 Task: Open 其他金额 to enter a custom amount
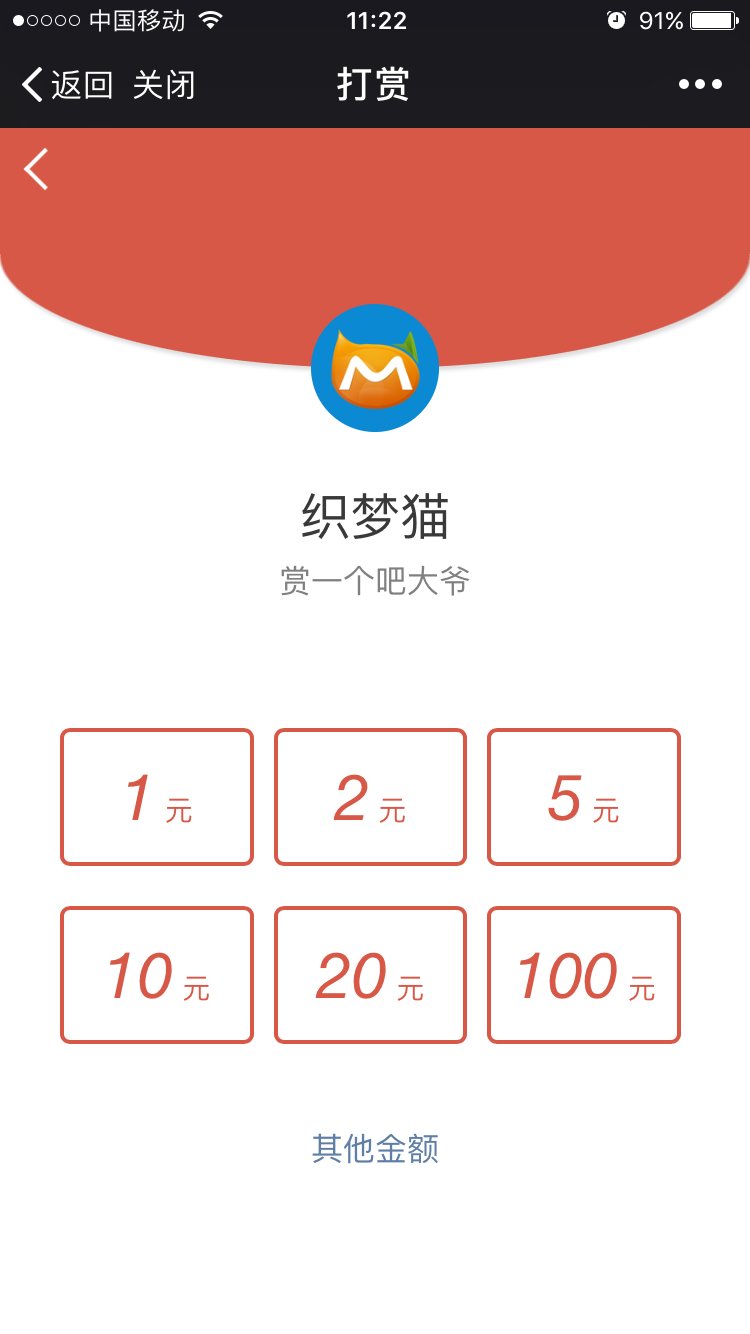[x=375, y=1148]
